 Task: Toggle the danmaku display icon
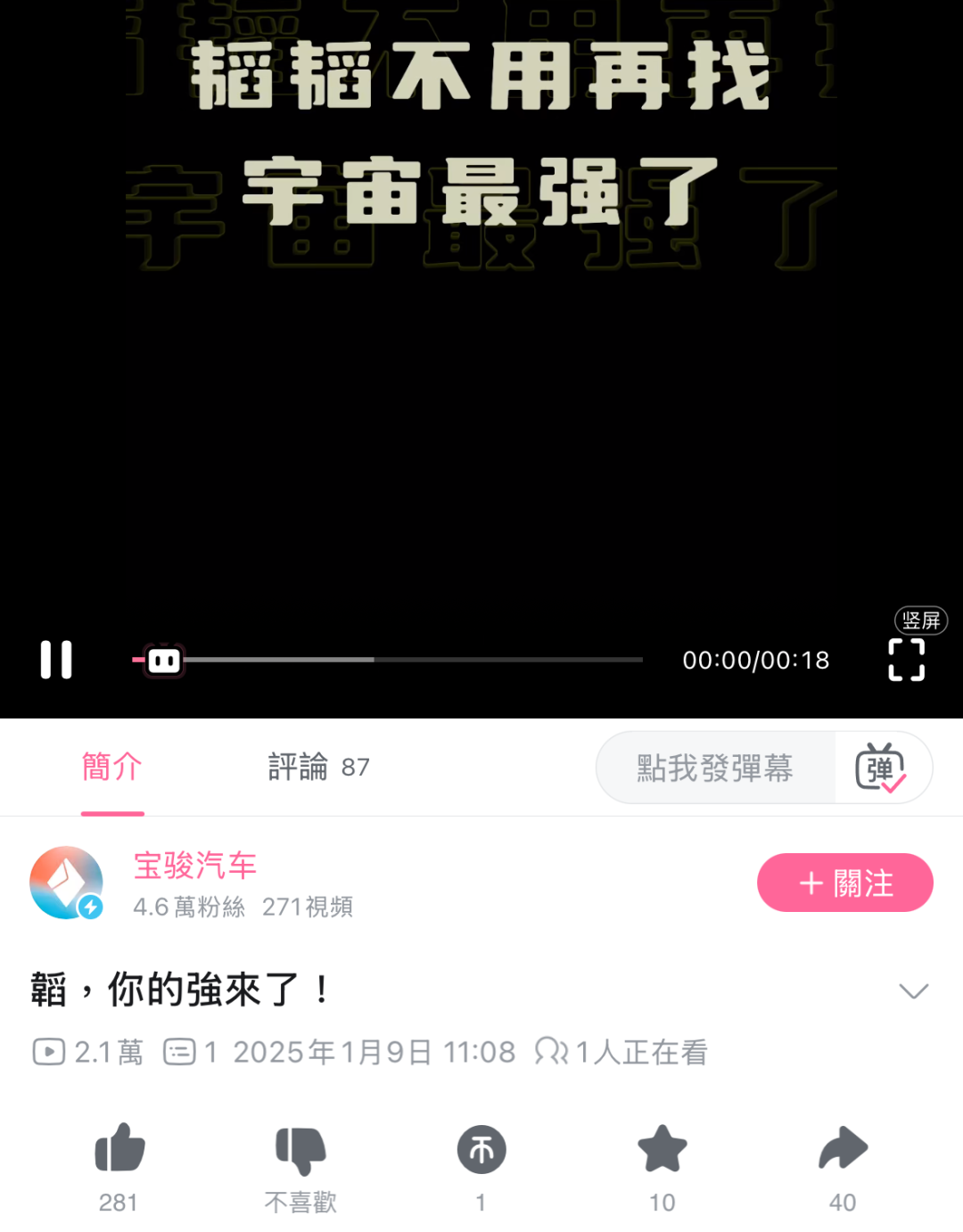881,768
